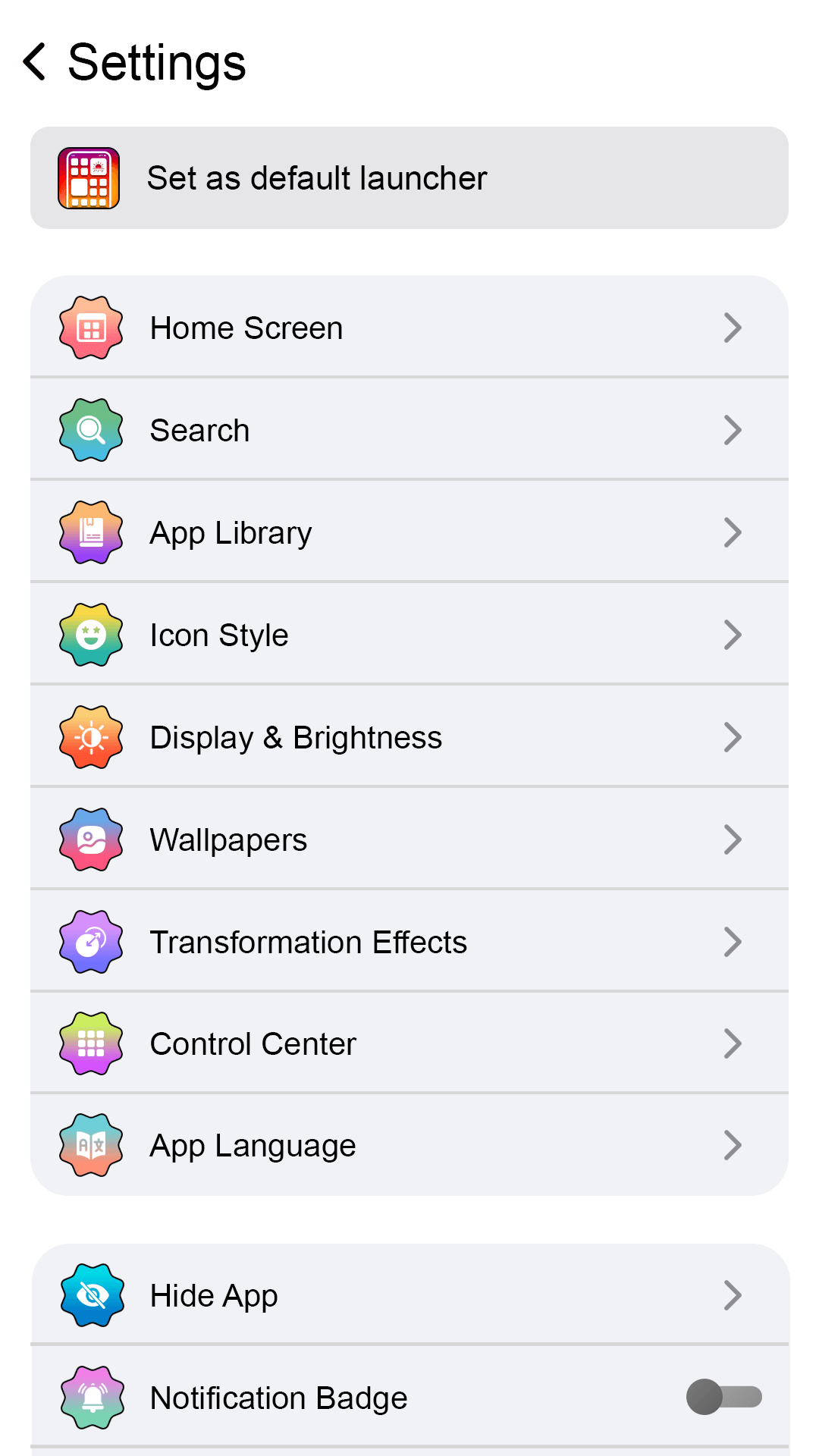Enable the Notification Badge toggle
This screenshot has width=819, height=1456.
(726, 1398)
